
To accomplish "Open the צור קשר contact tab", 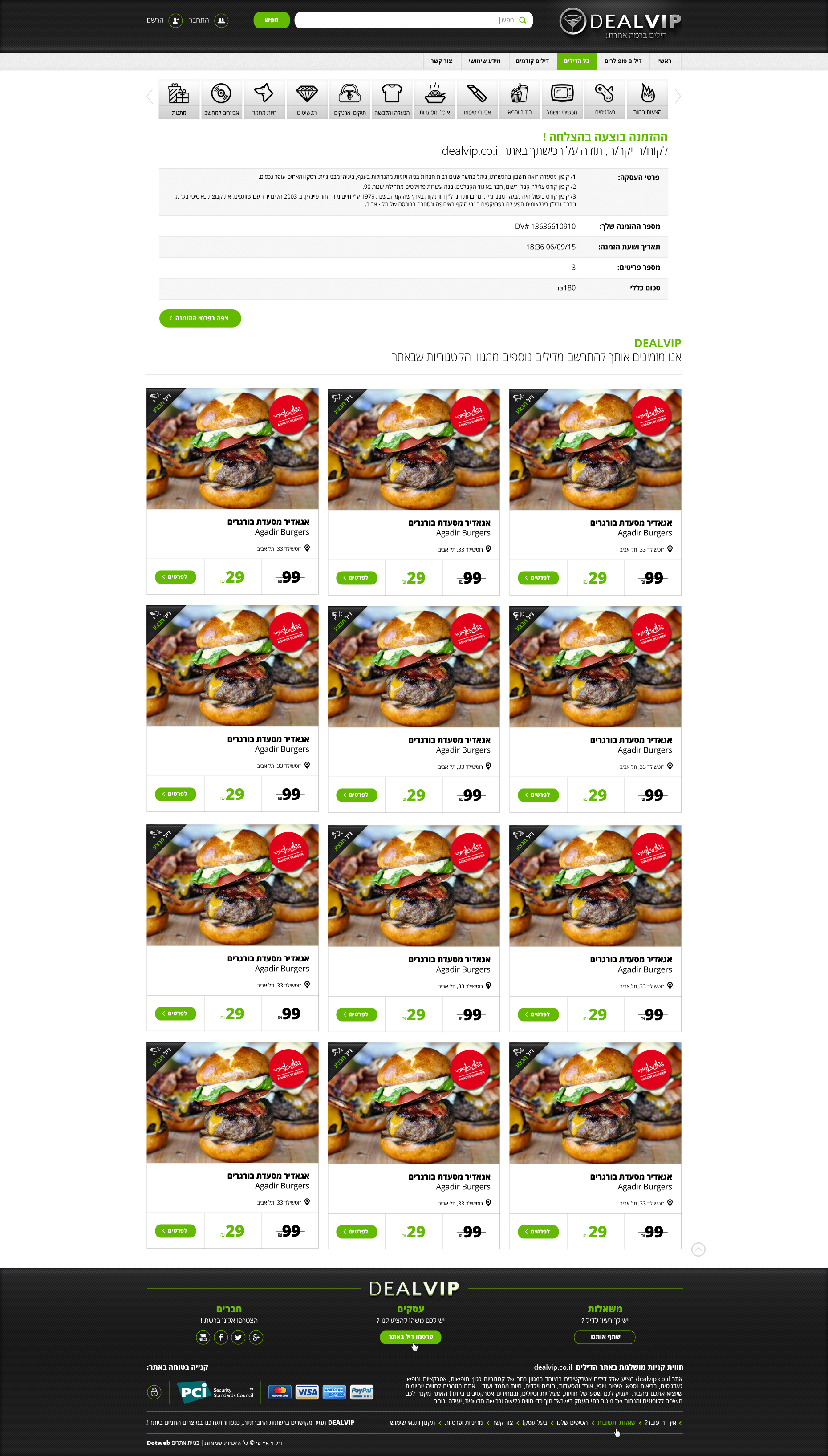I will [x=441, y=61].
